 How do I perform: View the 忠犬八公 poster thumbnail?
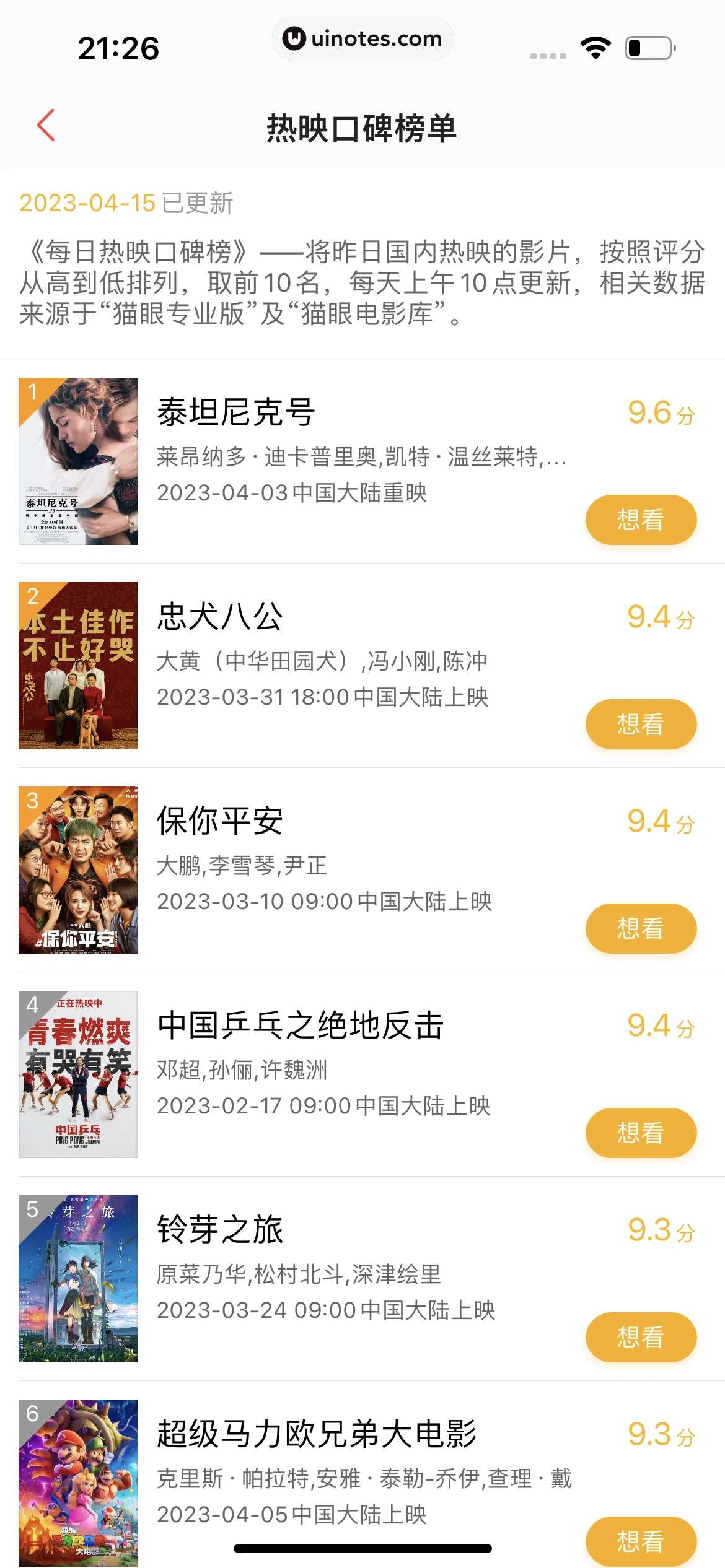coord(78,666)
